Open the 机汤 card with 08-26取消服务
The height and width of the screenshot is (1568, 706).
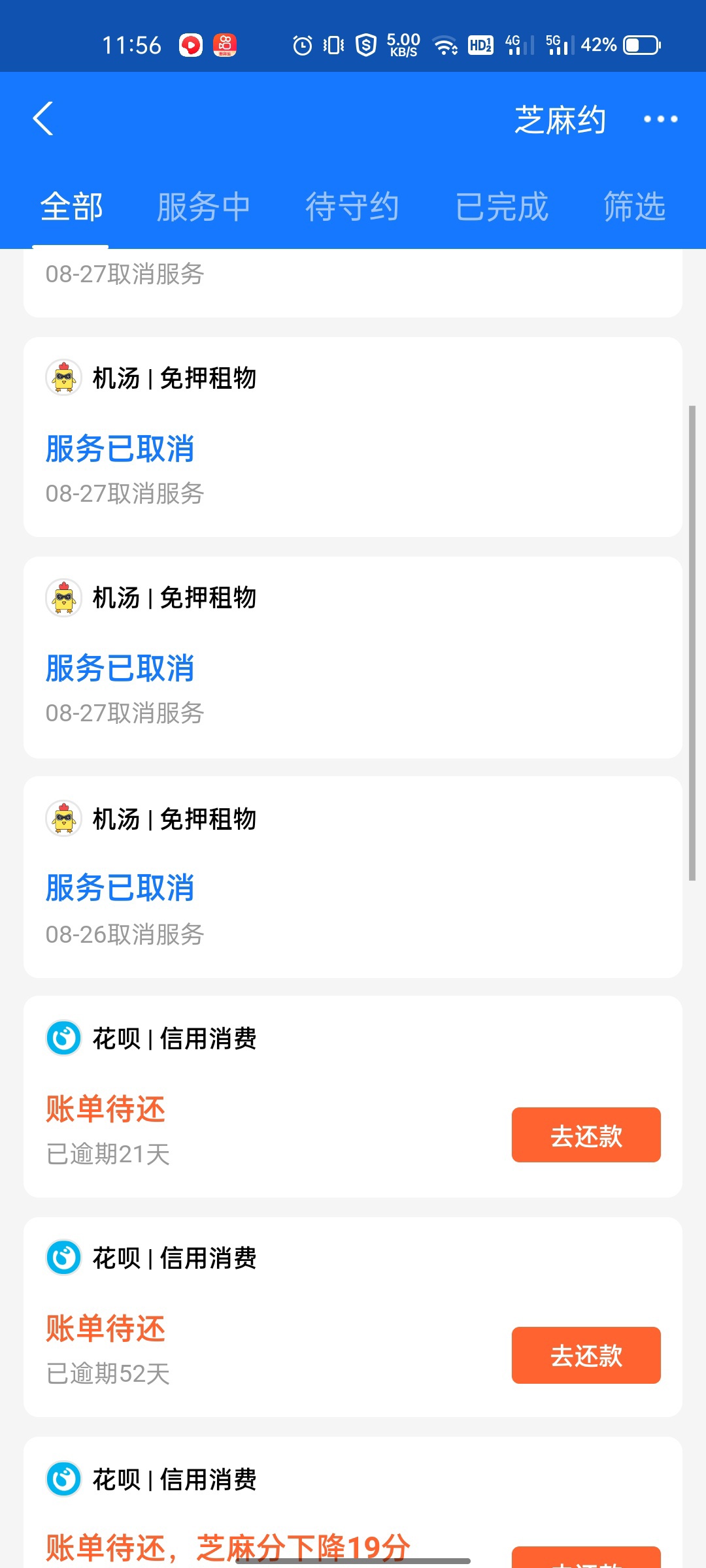(353, 877)
